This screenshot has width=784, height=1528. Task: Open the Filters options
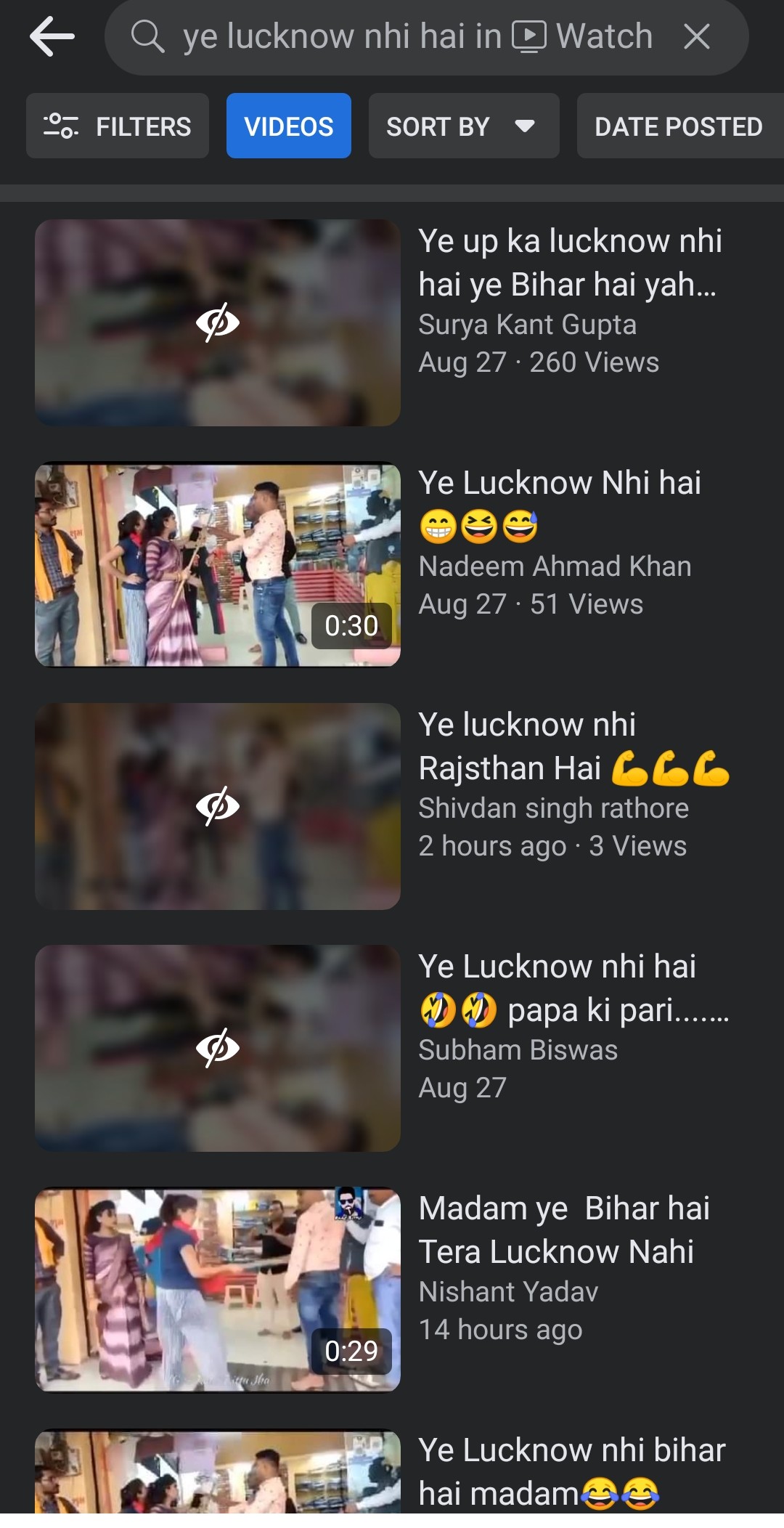(118, 126)
